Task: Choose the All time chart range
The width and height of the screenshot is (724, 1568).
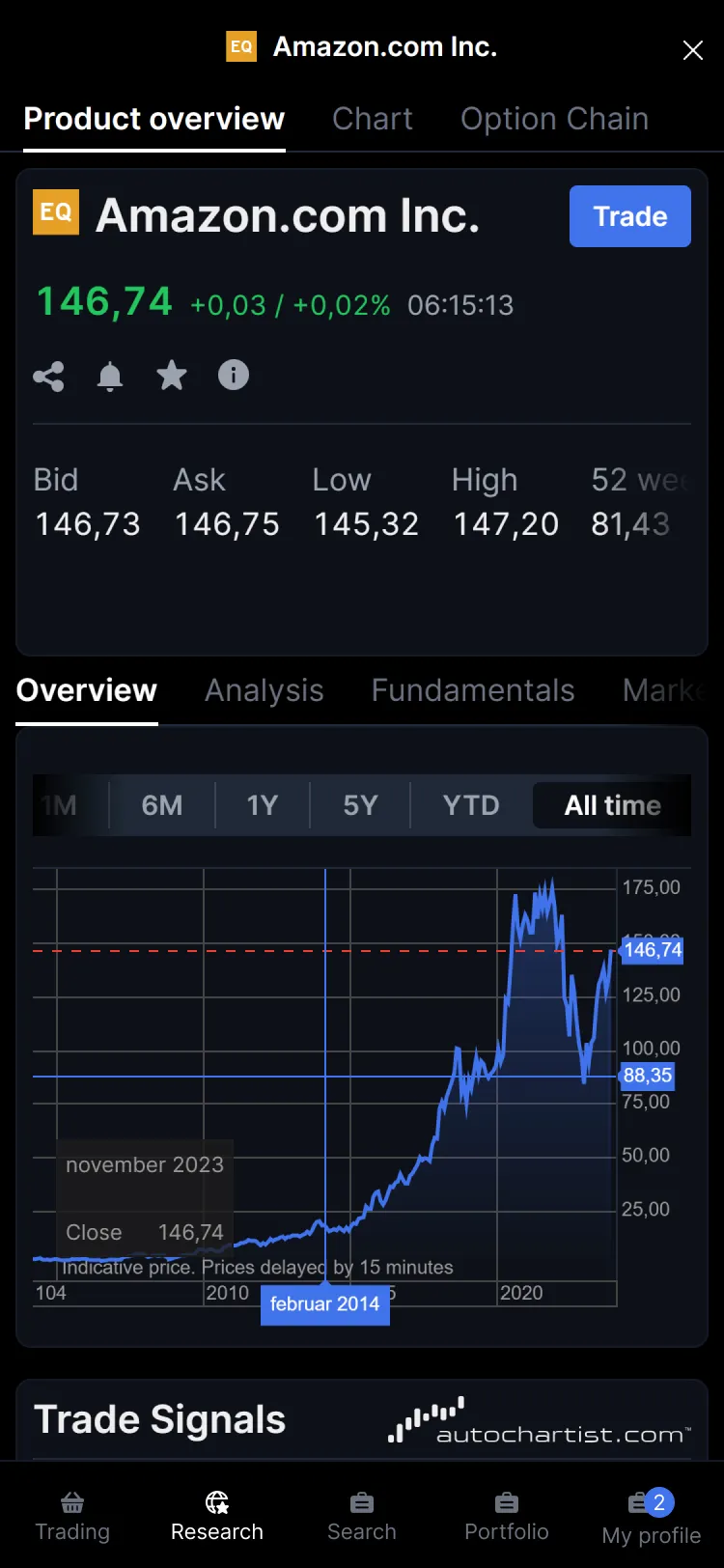Action: pyautogui.click(x=612, y=805)
